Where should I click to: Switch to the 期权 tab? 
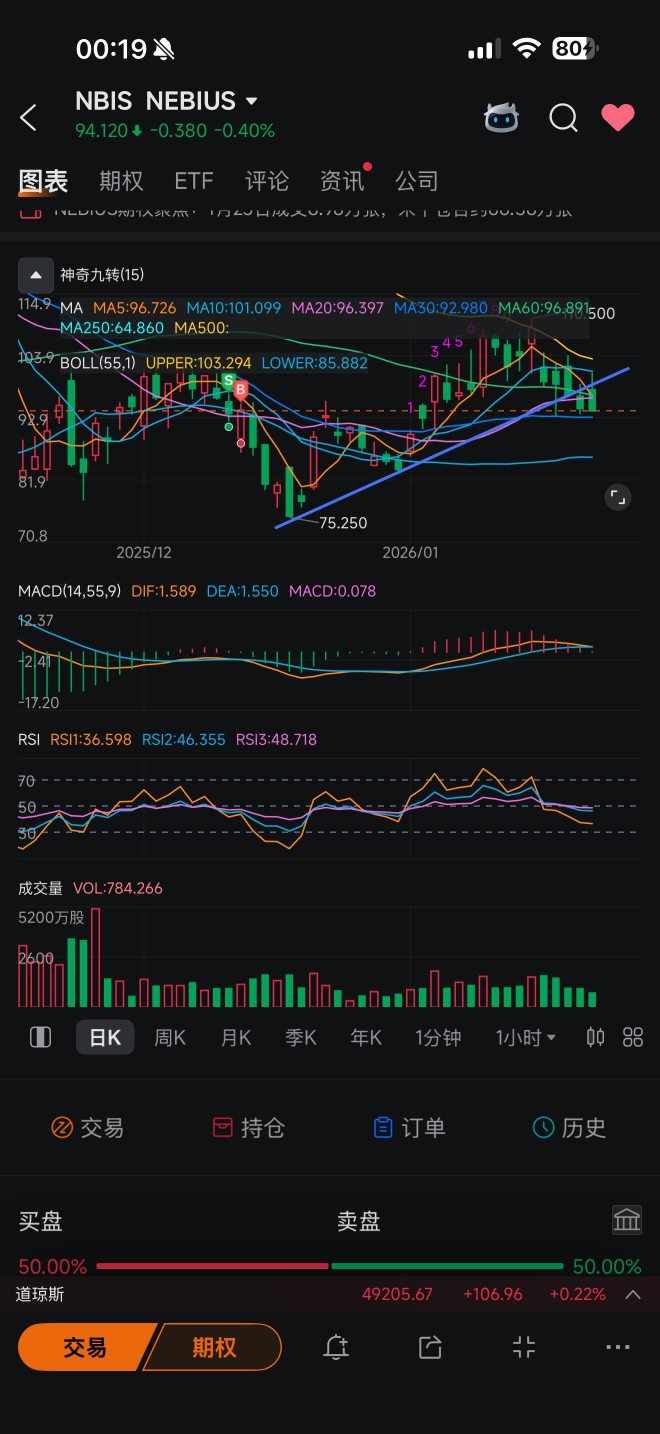(x=121, y=181)
